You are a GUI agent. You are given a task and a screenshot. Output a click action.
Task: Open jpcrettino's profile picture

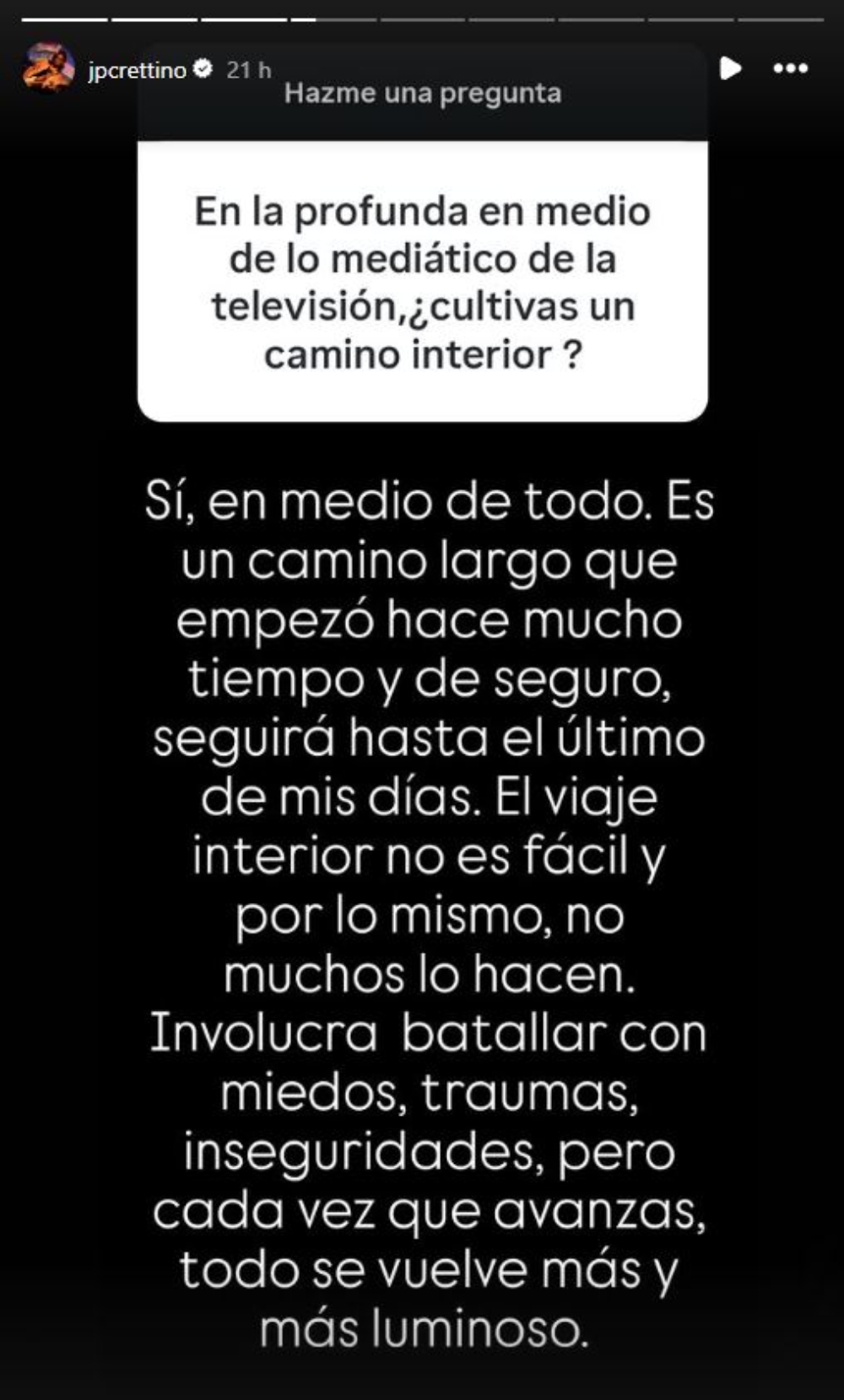(x=49, y=68)
